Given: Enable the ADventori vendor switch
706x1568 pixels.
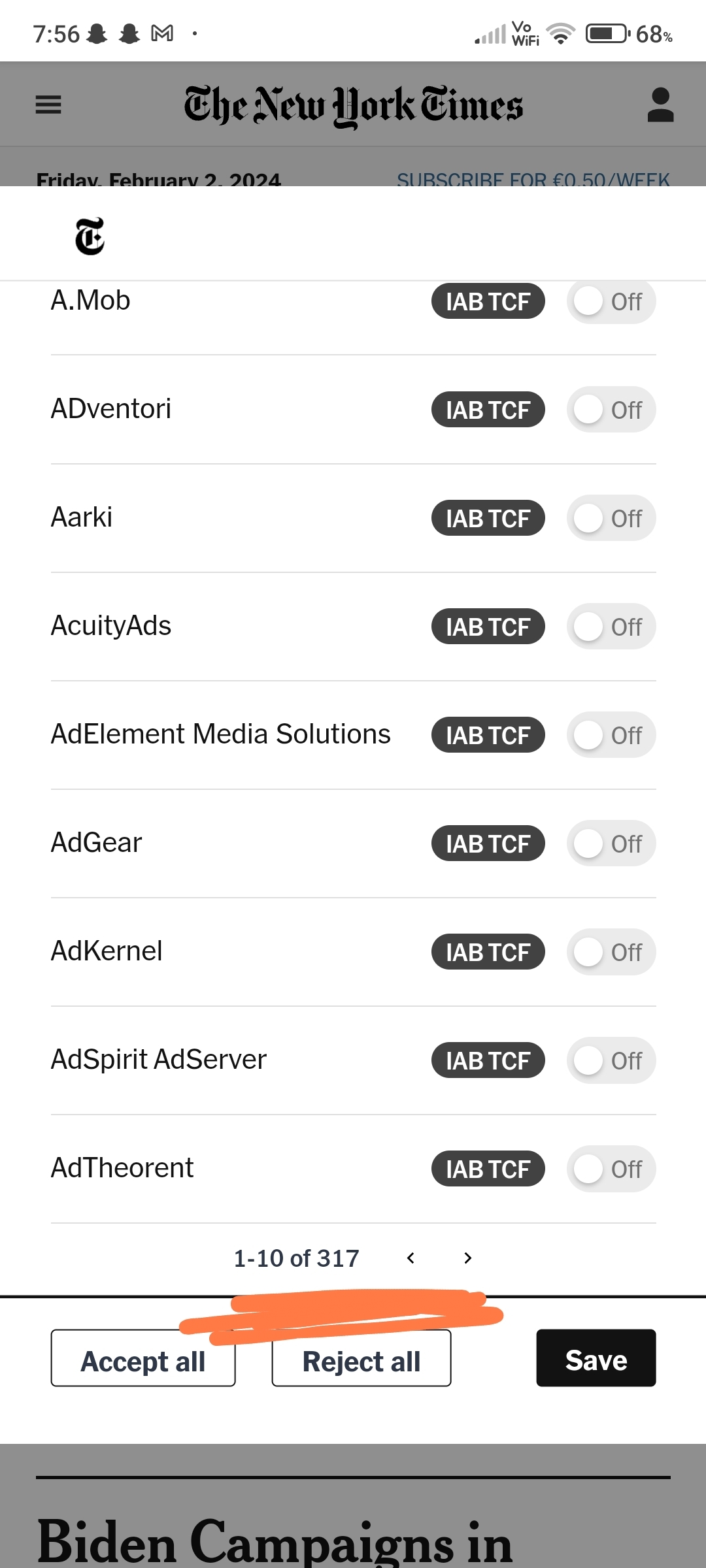Looking at the screenshot, I should 611,410.
